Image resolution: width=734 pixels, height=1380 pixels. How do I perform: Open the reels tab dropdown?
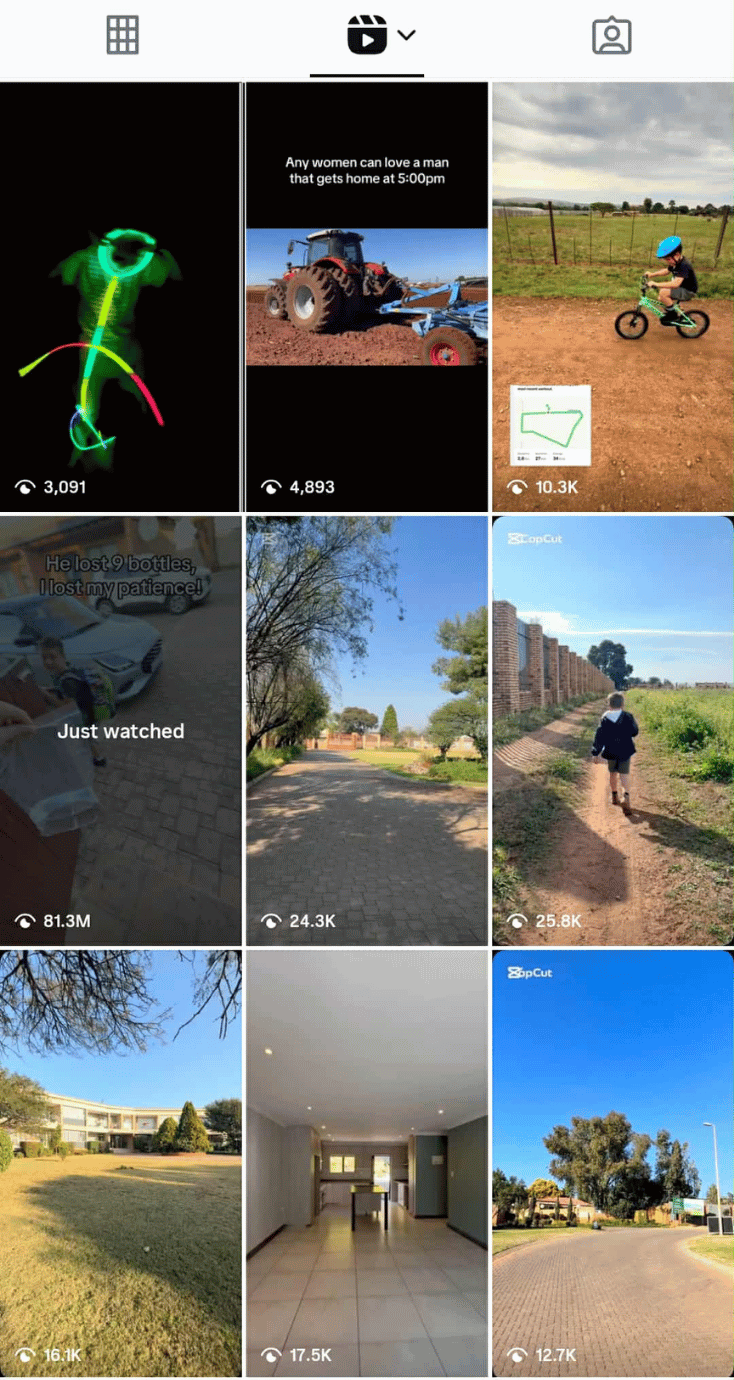pyautogui.click(x=406, y=36)
